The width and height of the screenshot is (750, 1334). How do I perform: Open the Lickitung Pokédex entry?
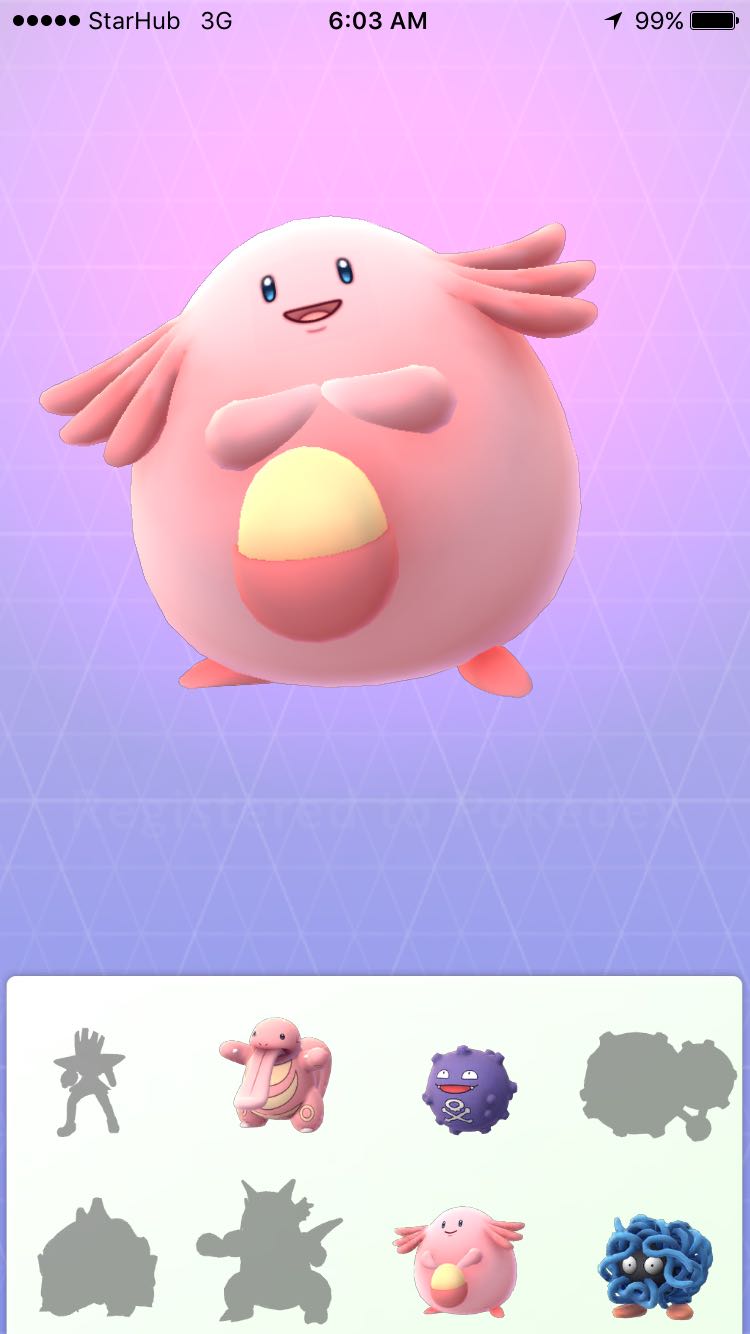(x=274, y=1074)
